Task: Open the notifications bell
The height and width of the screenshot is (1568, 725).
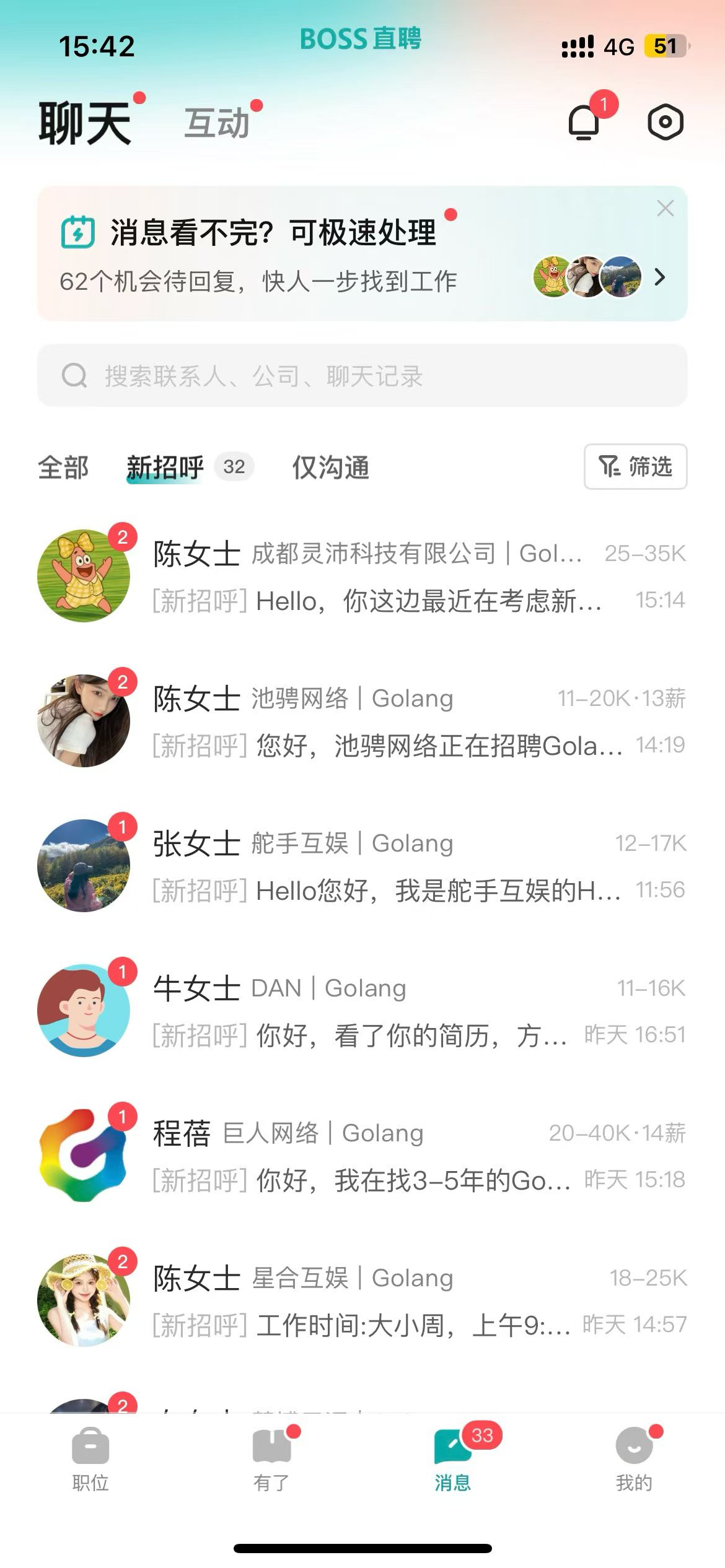Action: coord(584,122)
